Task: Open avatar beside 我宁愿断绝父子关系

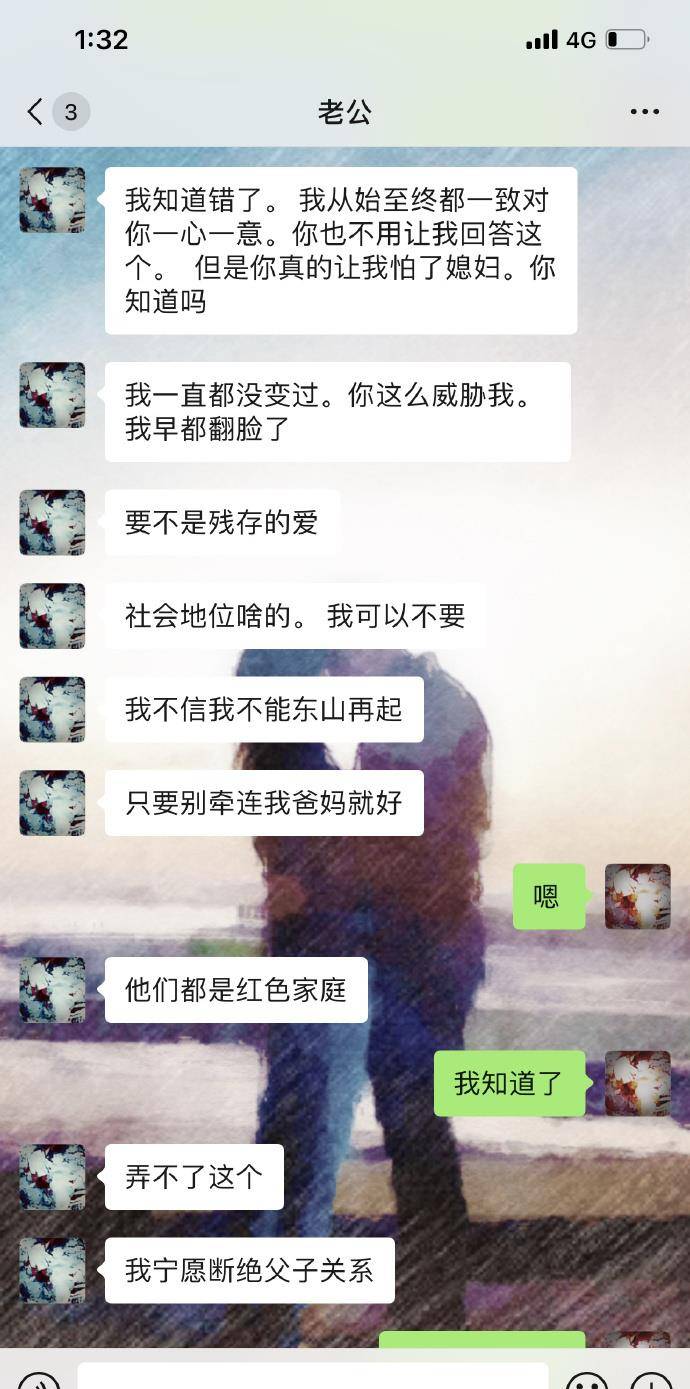Action: pos(52,1270)
